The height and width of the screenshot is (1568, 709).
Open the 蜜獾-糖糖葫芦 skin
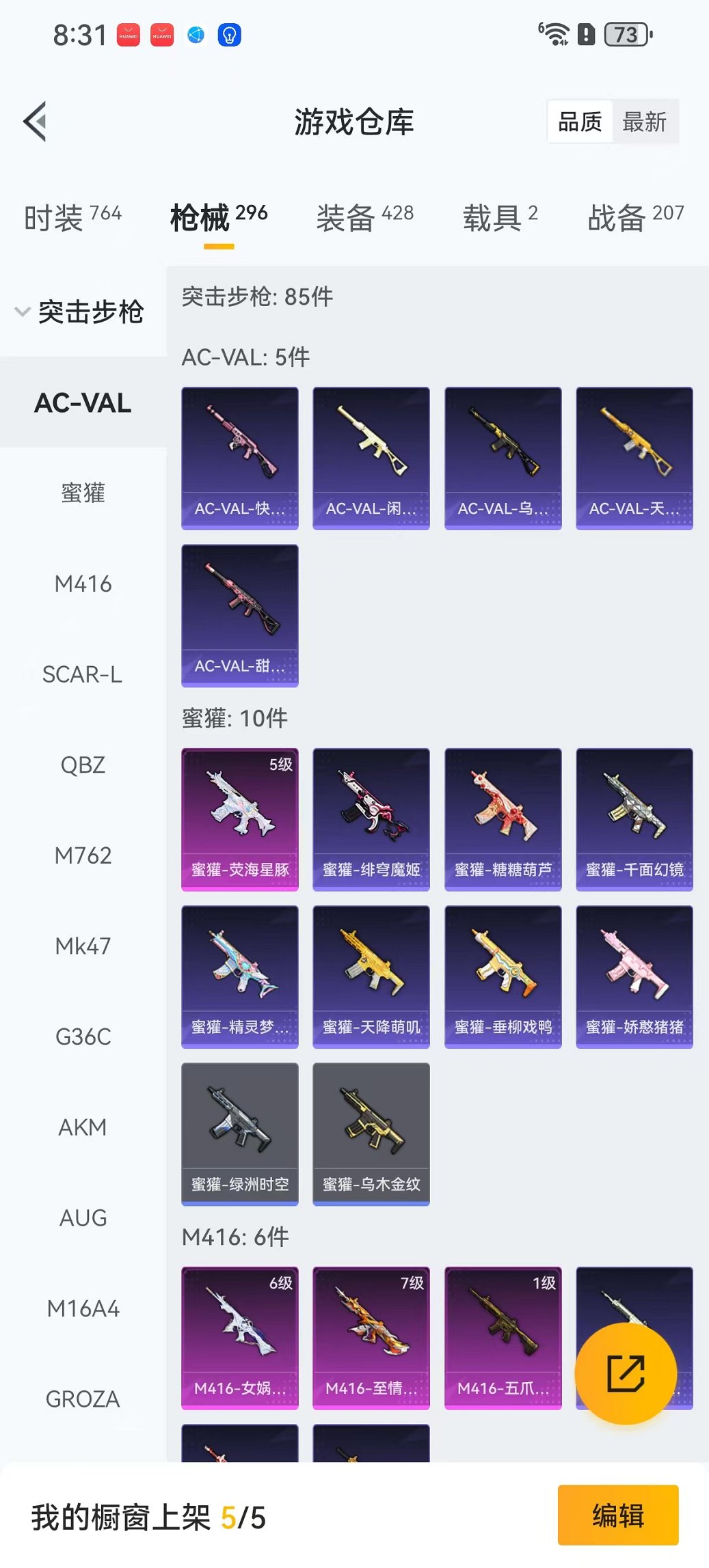(x=503, y=819)
